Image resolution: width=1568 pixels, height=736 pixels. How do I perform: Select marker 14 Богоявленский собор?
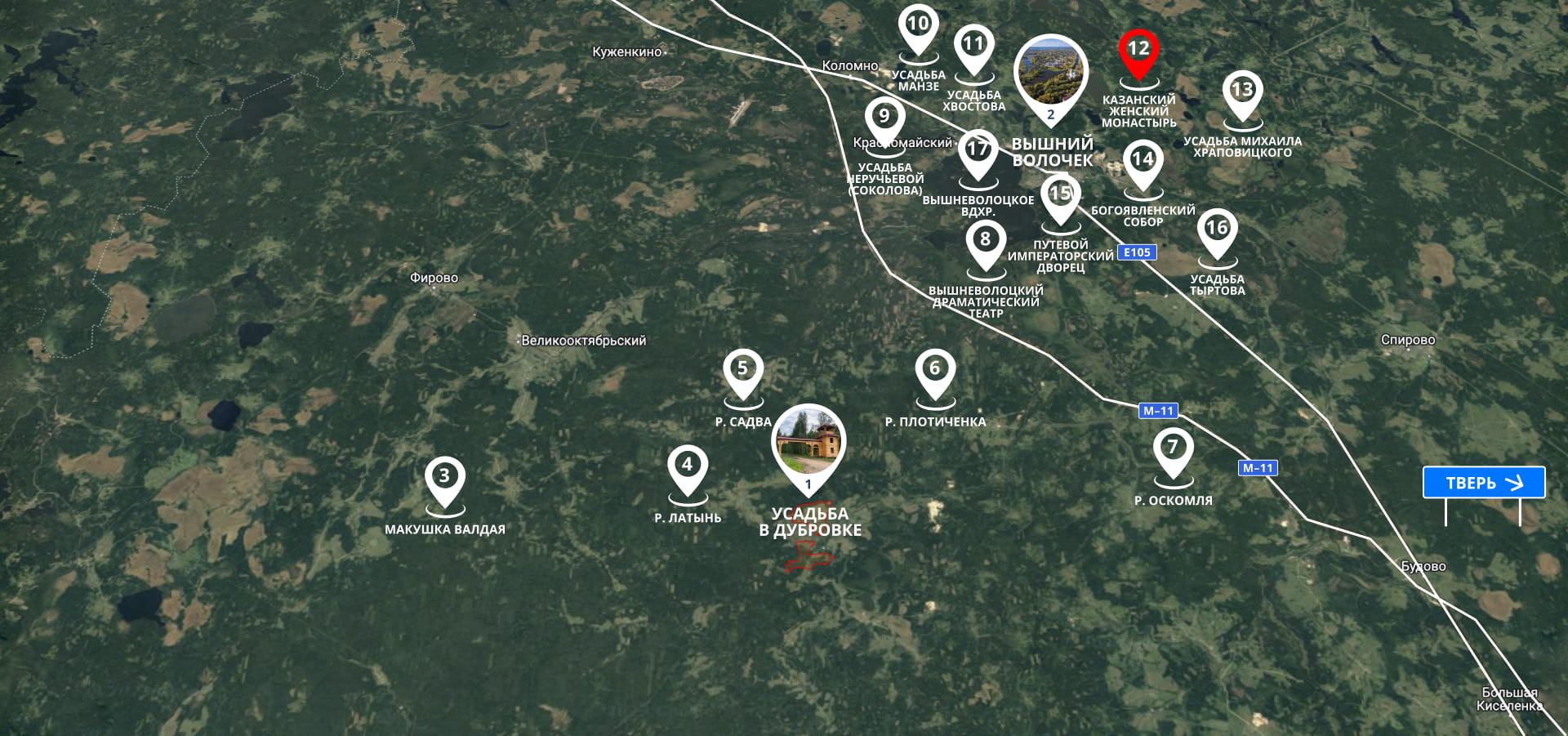click(x=1143, y=160)
